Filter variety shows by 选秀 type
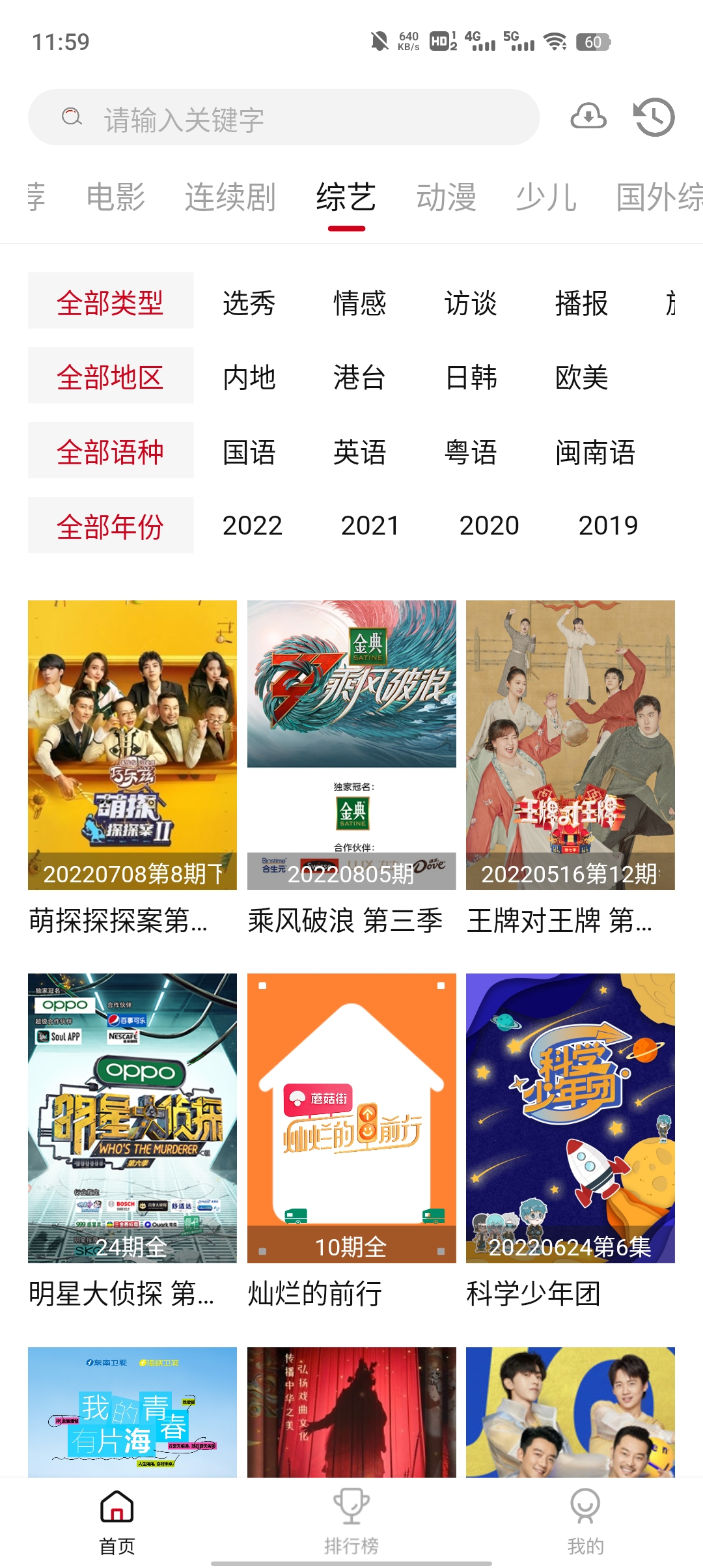 tap(249, 303)
